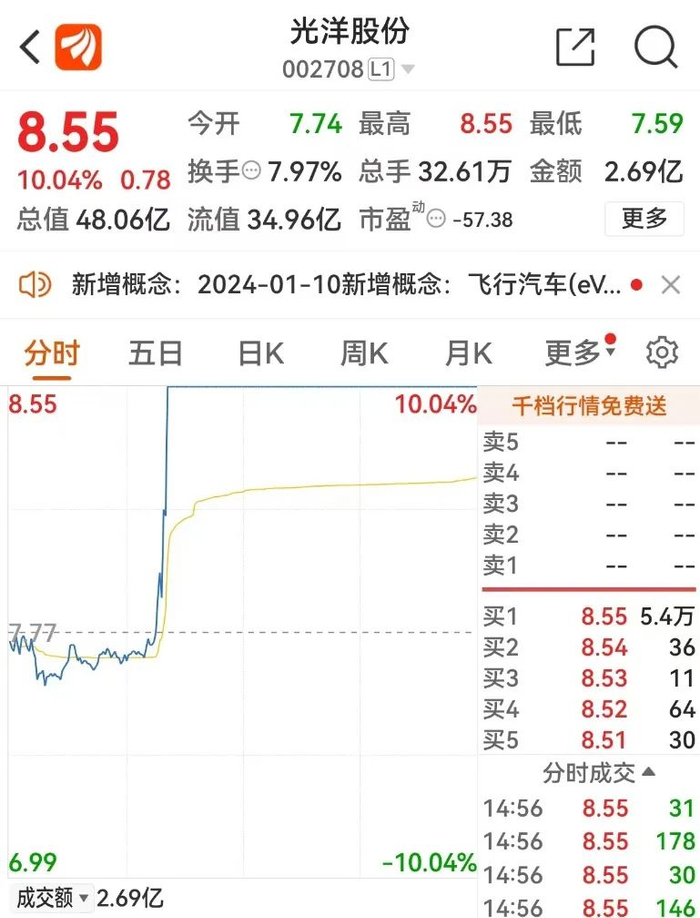
Task: Open the 新增概念 announcement
Action: (x=346, y=285)
